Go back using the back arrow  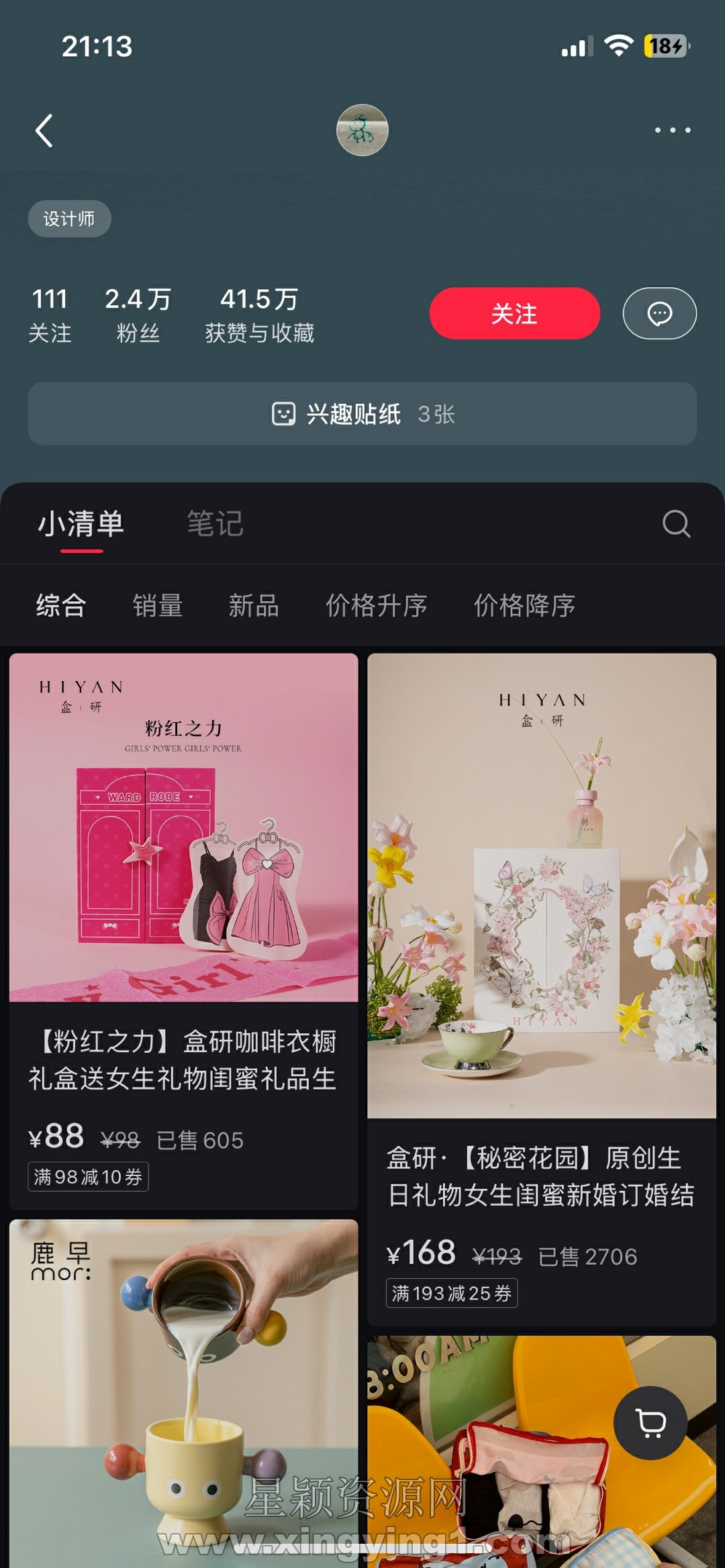click(x=44, y=131)
